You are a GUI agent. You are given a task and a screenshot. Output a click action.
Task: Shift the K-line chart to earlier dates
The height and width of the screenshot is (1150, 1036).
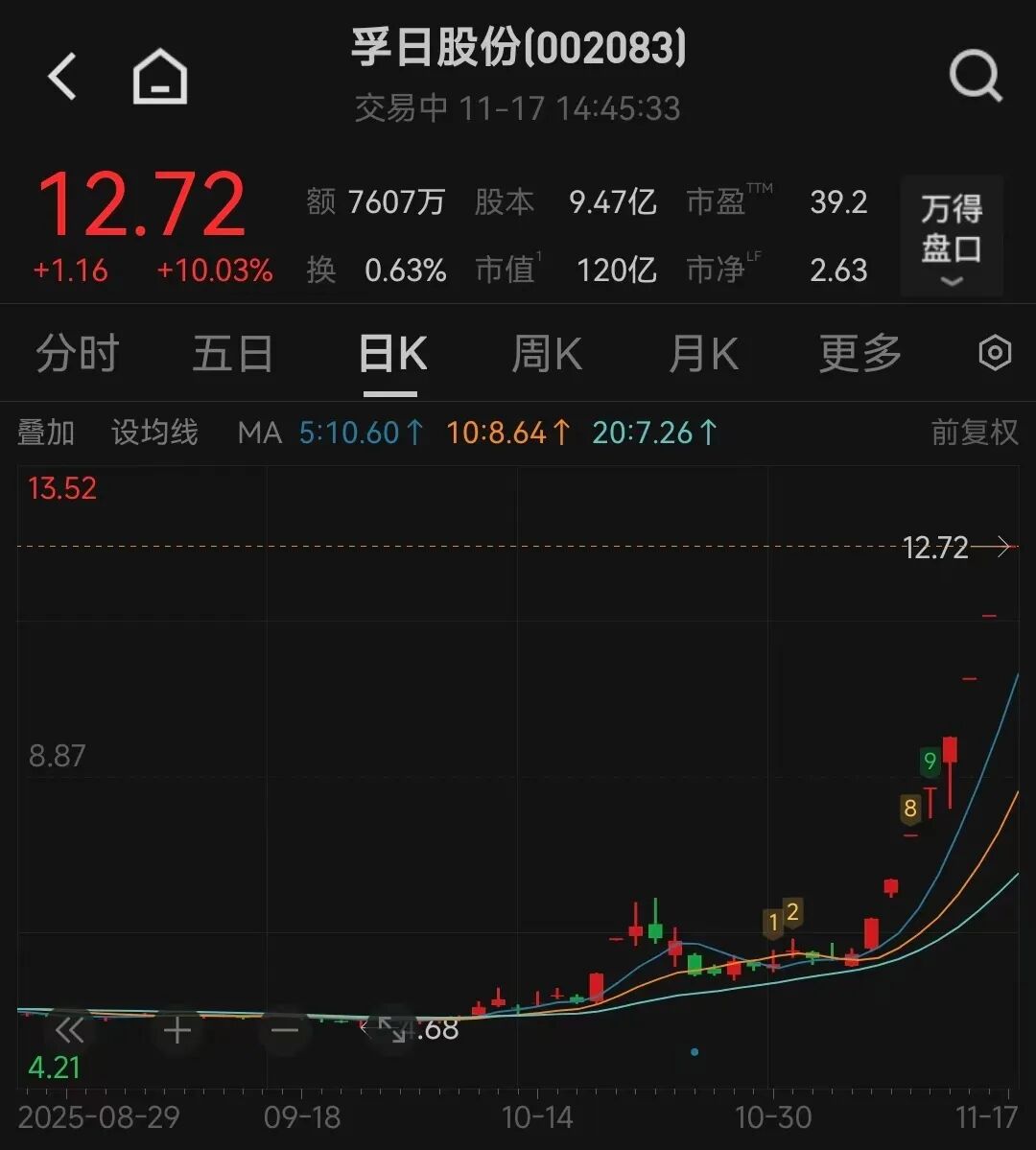69,1031
